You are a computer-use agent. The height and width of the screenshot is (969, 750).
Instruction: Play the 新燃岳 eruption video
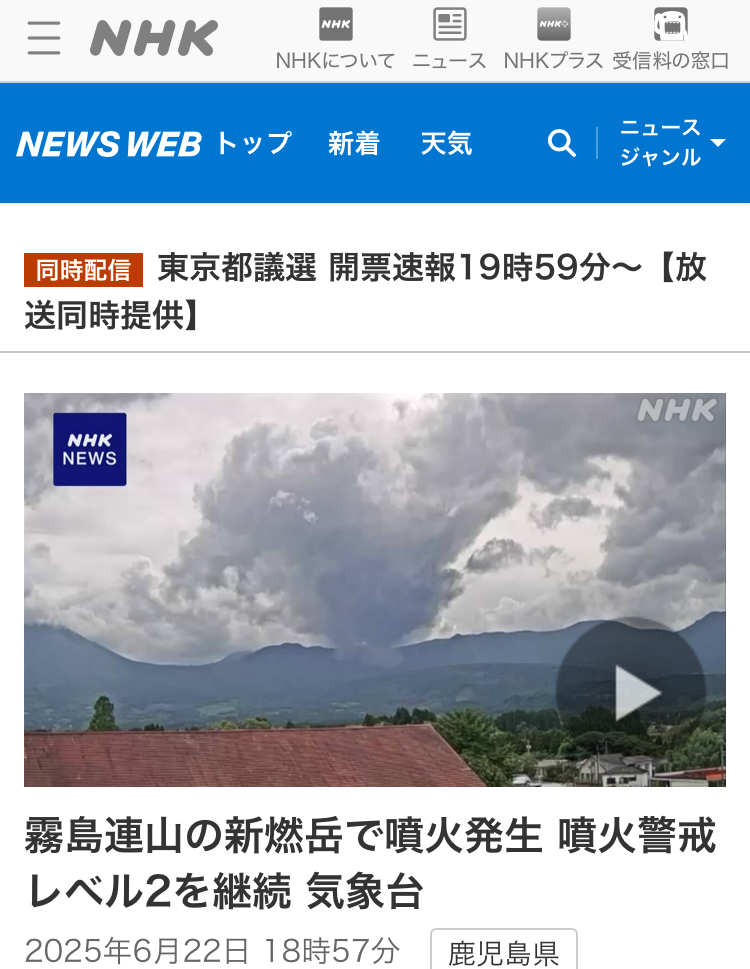tap(636, 692)
